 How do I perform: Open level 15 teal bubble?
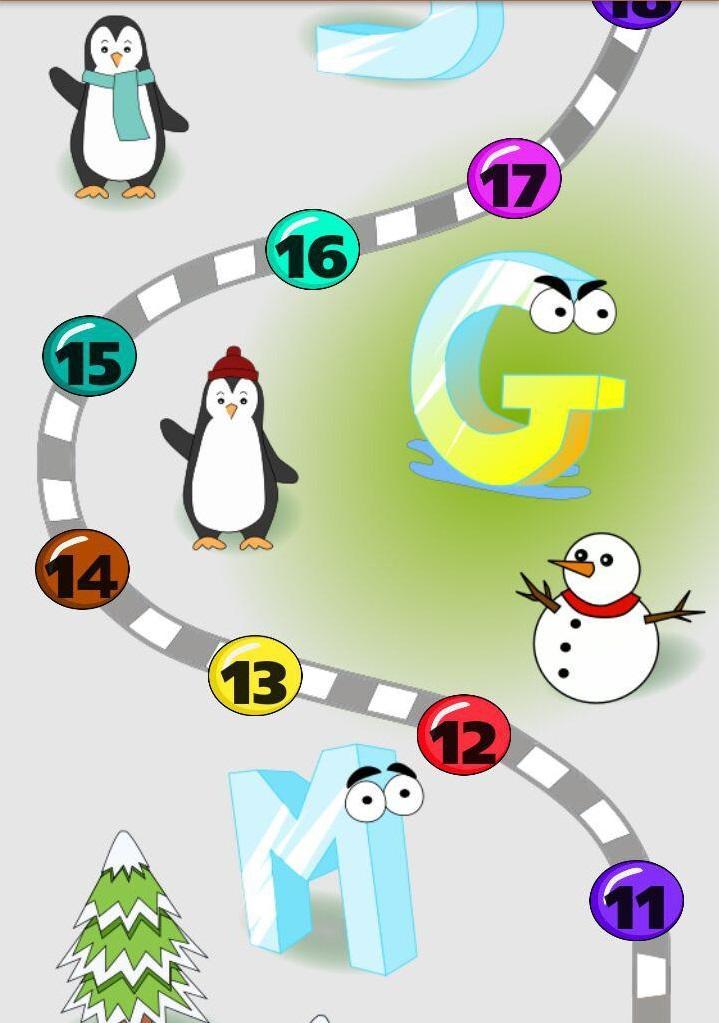[90, 357]
